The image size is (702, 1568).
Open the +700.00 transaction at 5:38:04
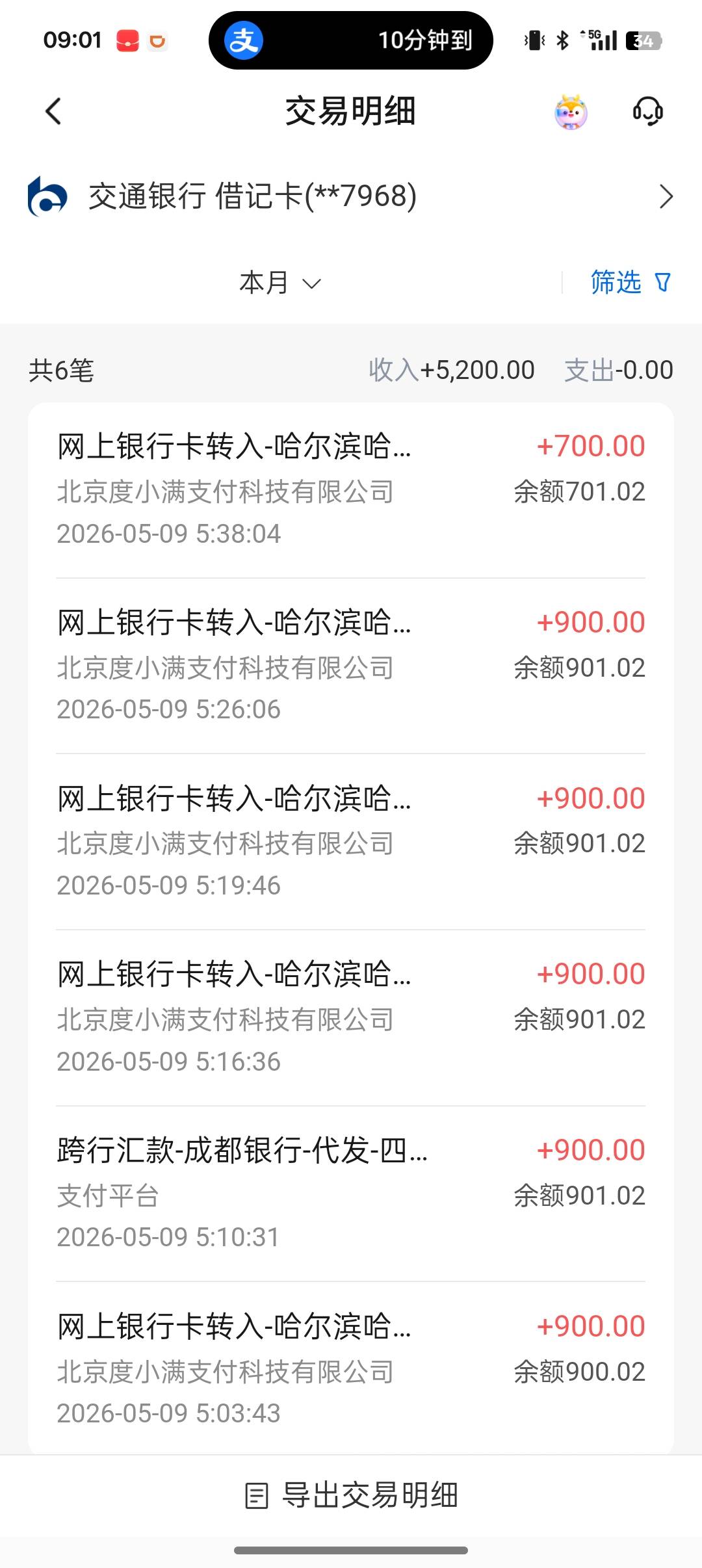(x=351, y=490)
